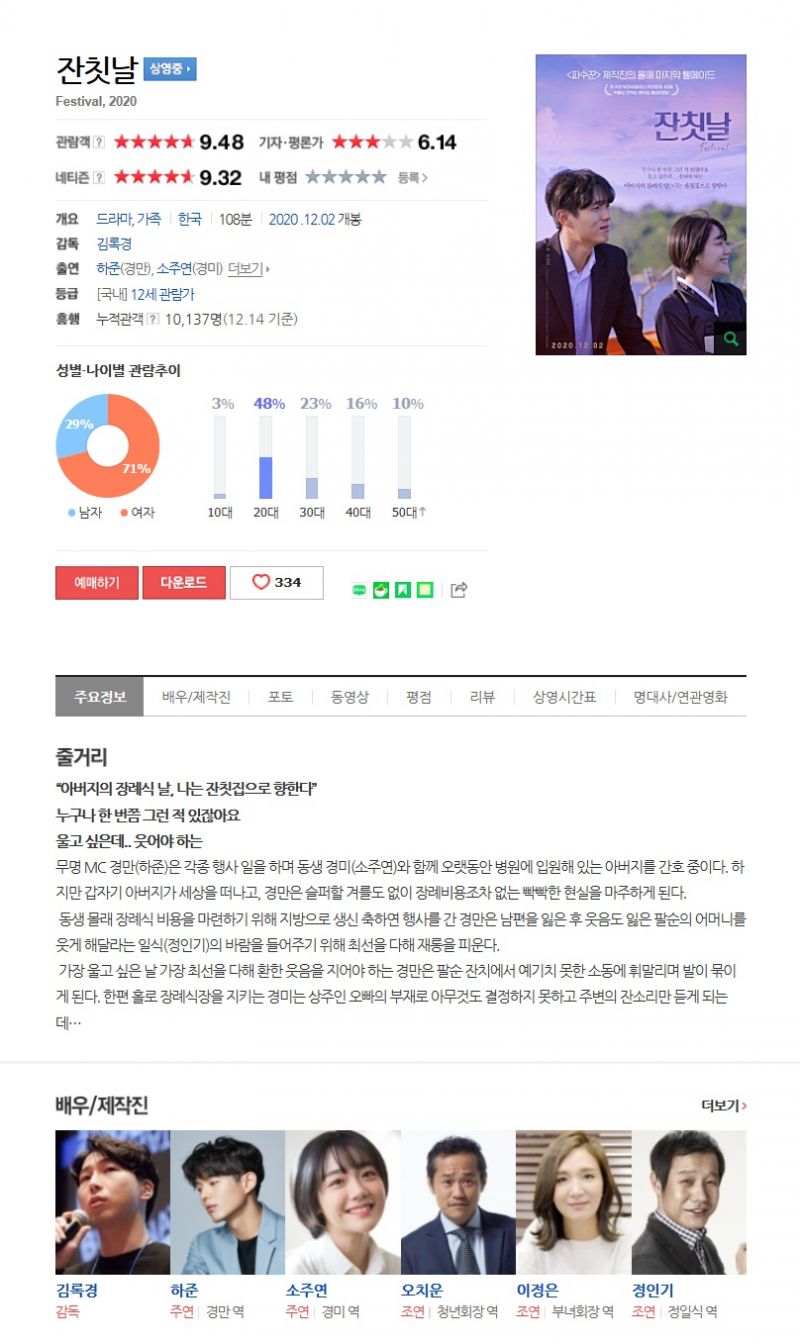
Task: Switch to the 동영상 tab
Action: 350,697
